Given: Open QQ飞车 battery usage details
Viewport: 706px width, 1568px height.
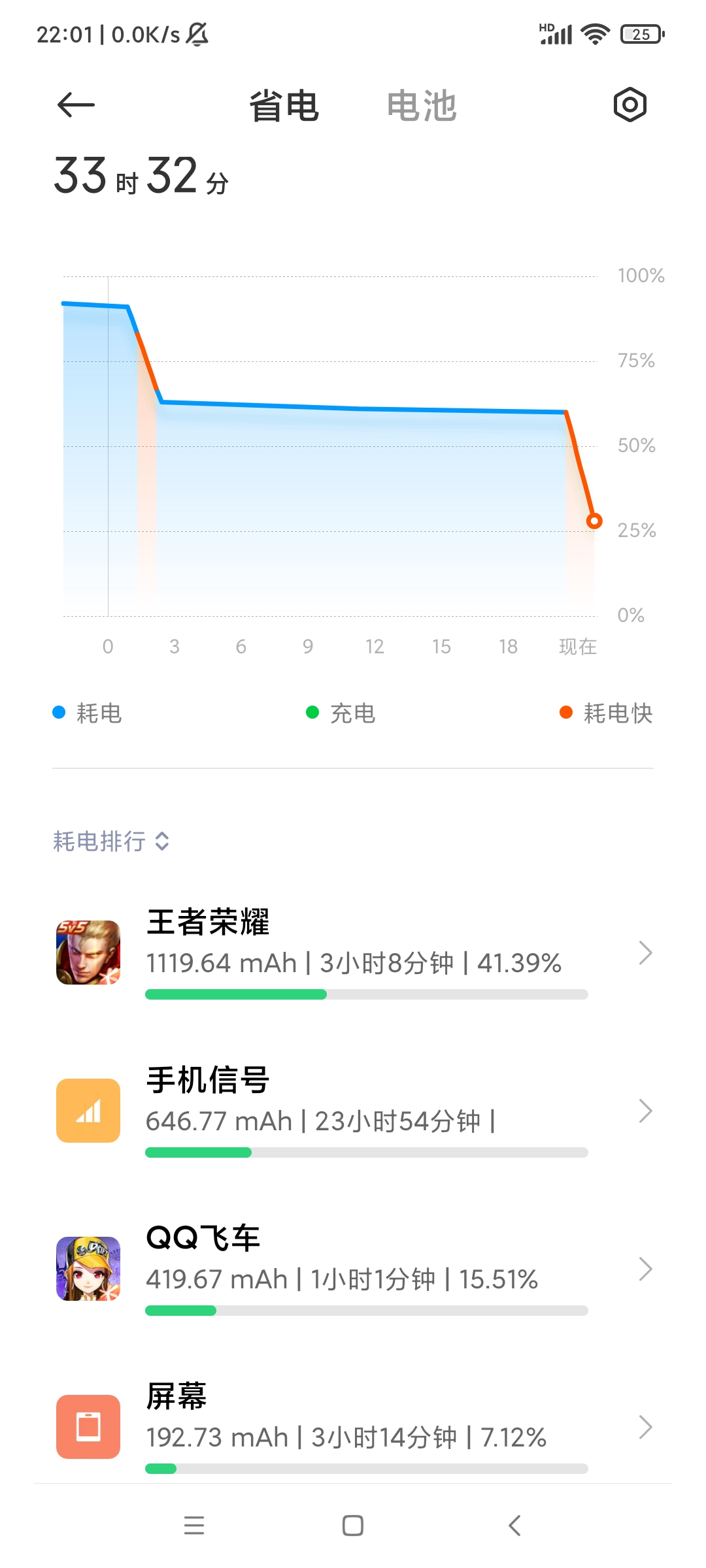Looking at the screenshot, I should pyautogui.click(x=353, y=1269).
